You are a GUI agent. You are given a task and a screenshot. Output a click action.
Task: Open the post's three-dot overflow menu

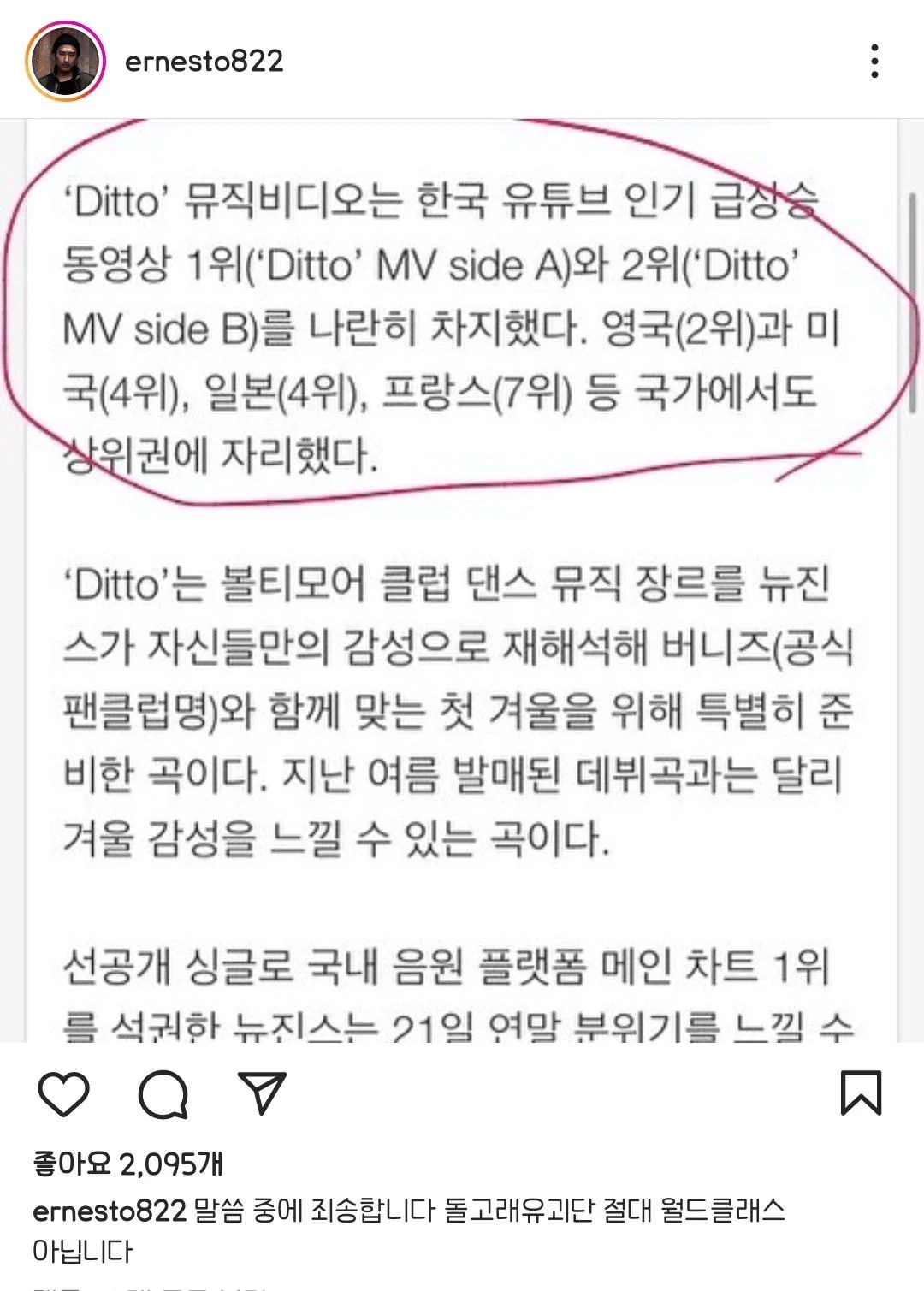[x=874, y=62]
